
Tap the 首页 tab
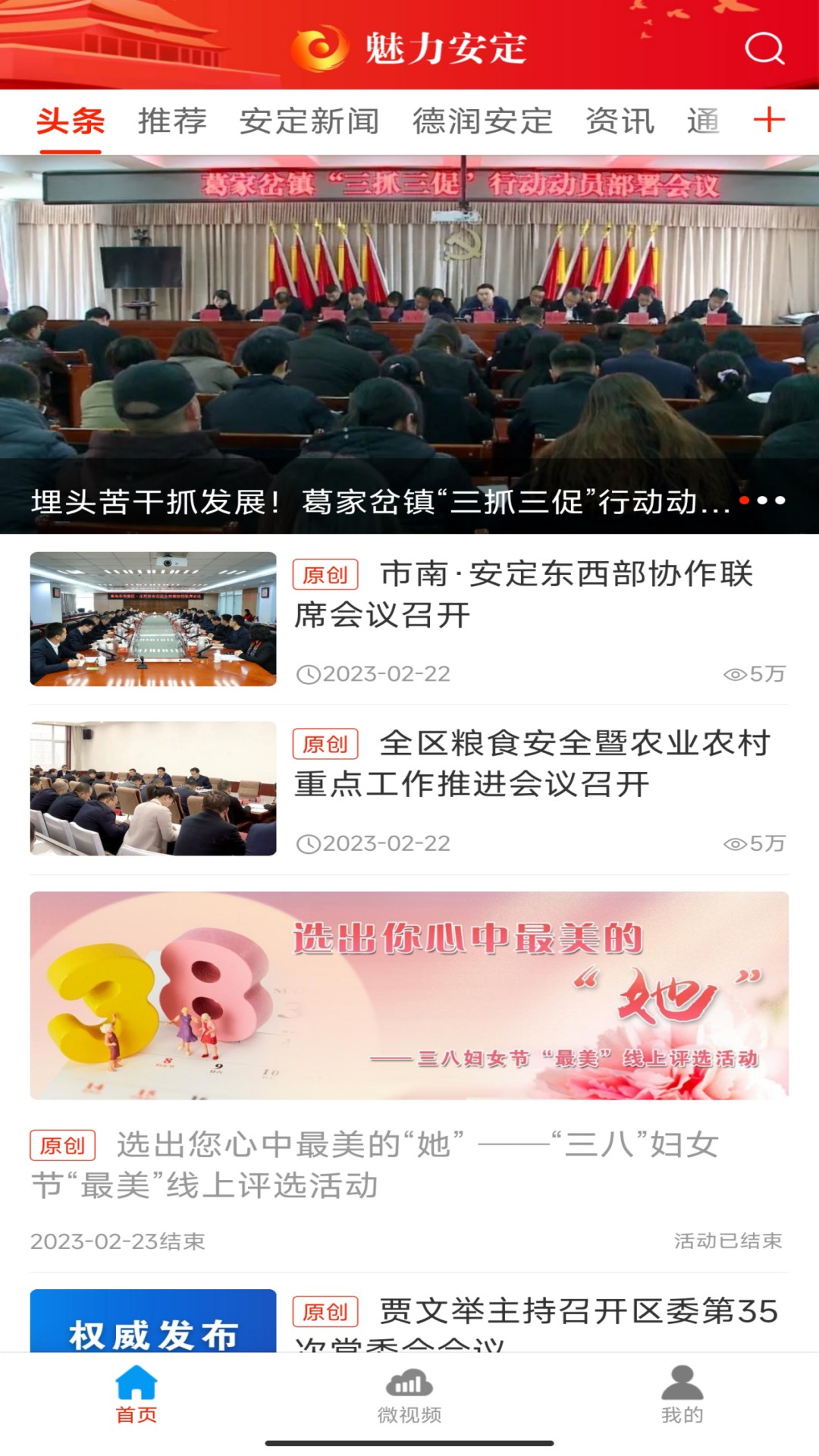136,1396
